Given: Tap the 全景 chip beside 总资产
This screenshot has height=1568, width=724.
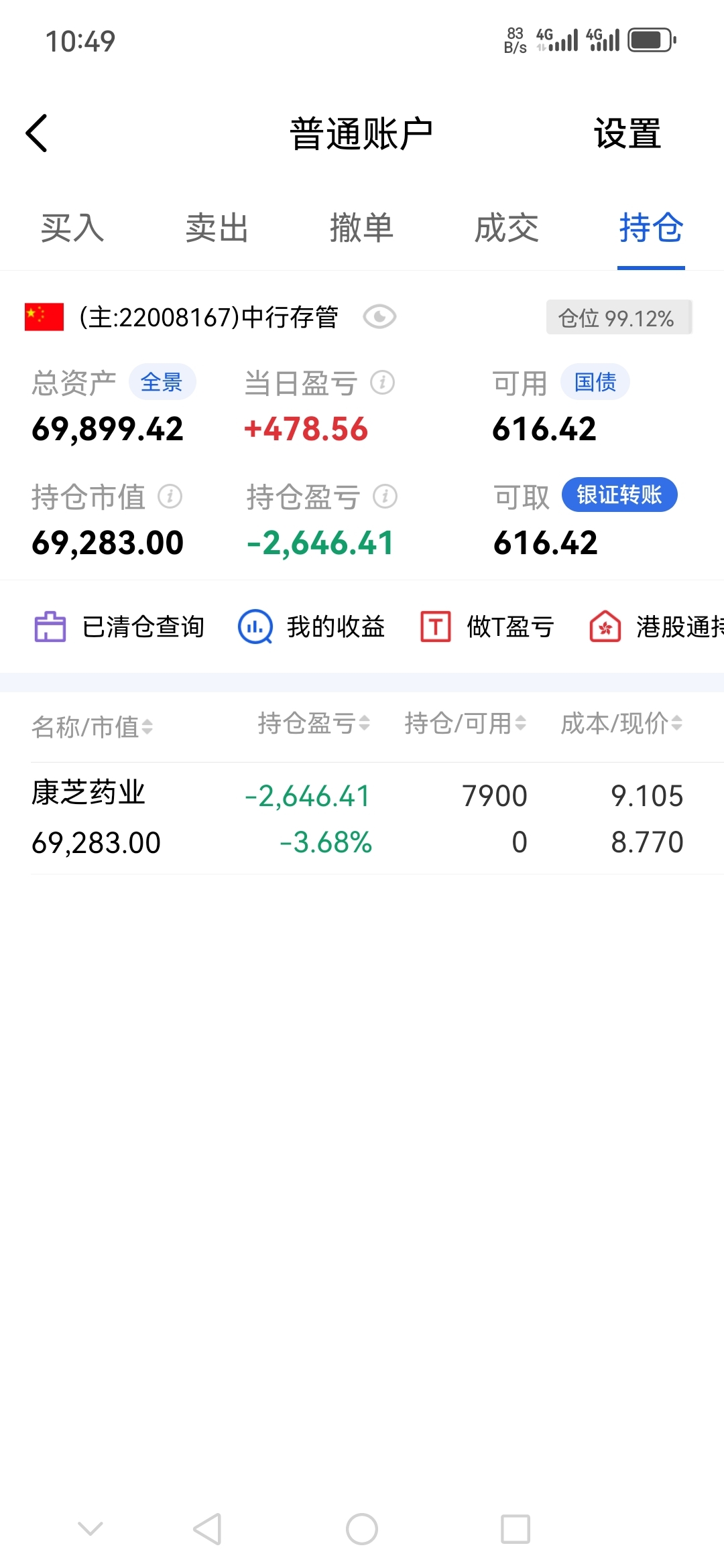Looking at the screenshot, I should coord(162,383).
